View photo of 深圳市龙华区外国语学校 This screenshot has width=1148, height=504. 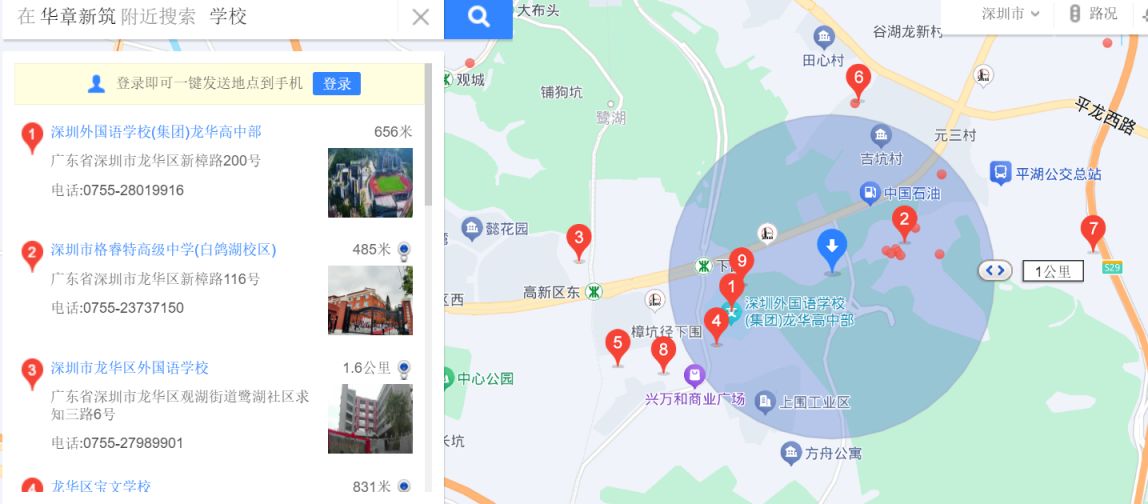(x=370, y=418)
